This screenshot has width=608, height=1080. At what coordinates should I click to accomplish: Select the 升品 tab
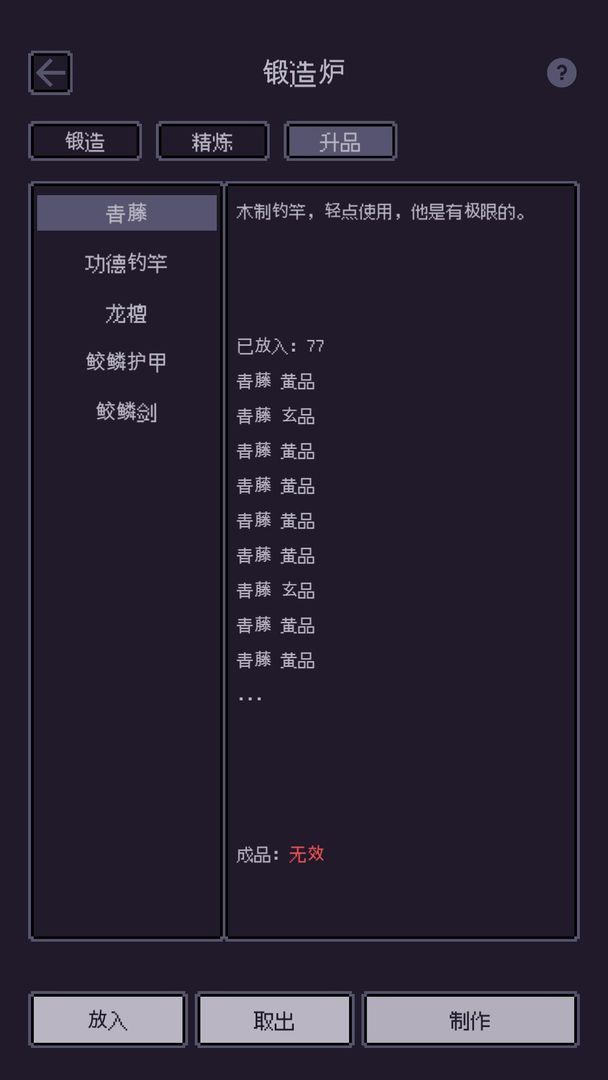(x=340, y=141)
